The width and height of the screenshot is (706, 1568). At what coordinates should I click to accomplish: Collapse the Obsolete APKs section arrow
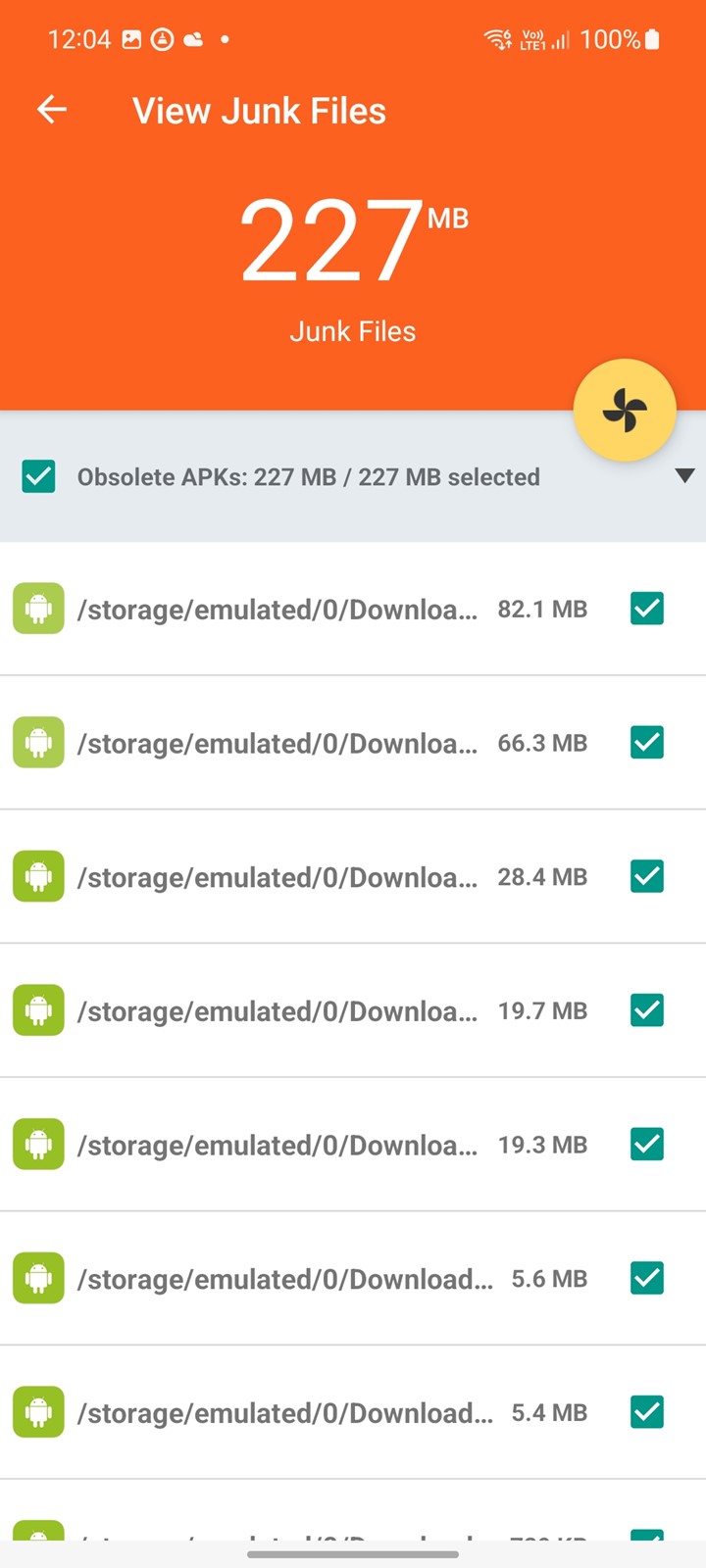684,476
